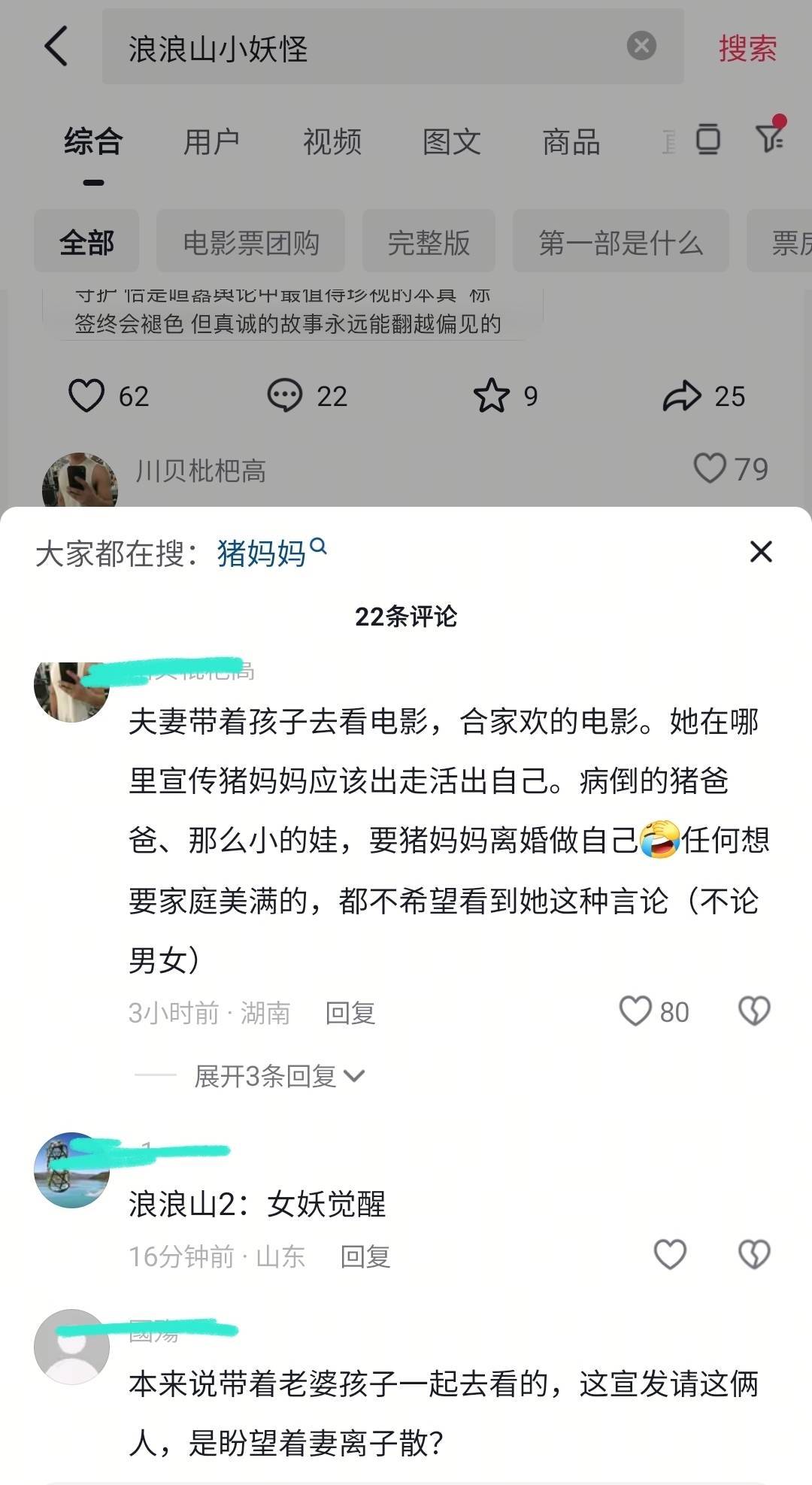Screen dimensions: 812x1485
Task: Close the 22条评论 comments panel
Action: point(761,552)
